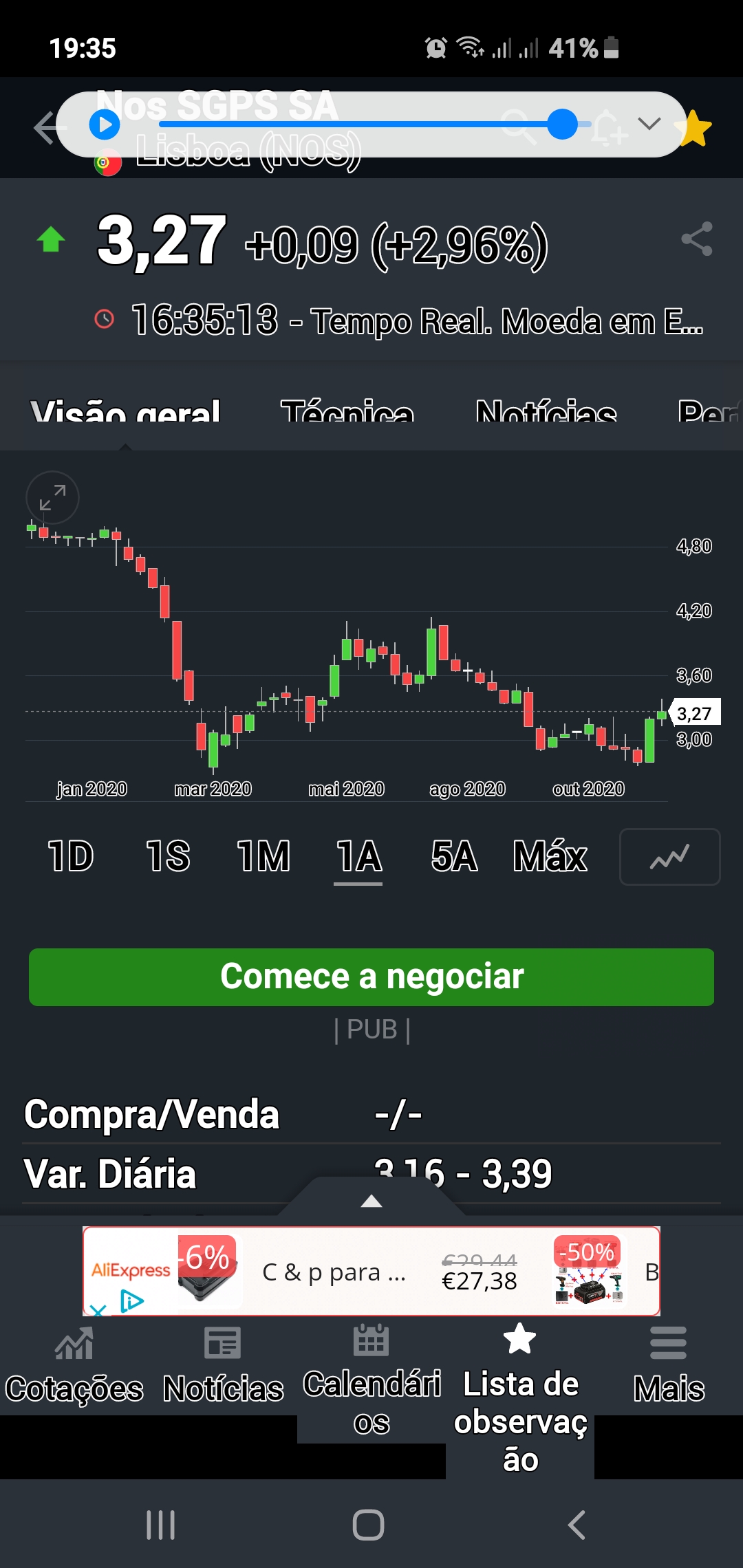Show the Máx chart range
Viewport: 743px width, 1568px height.
pyautogui.click(x=550, y=856)
